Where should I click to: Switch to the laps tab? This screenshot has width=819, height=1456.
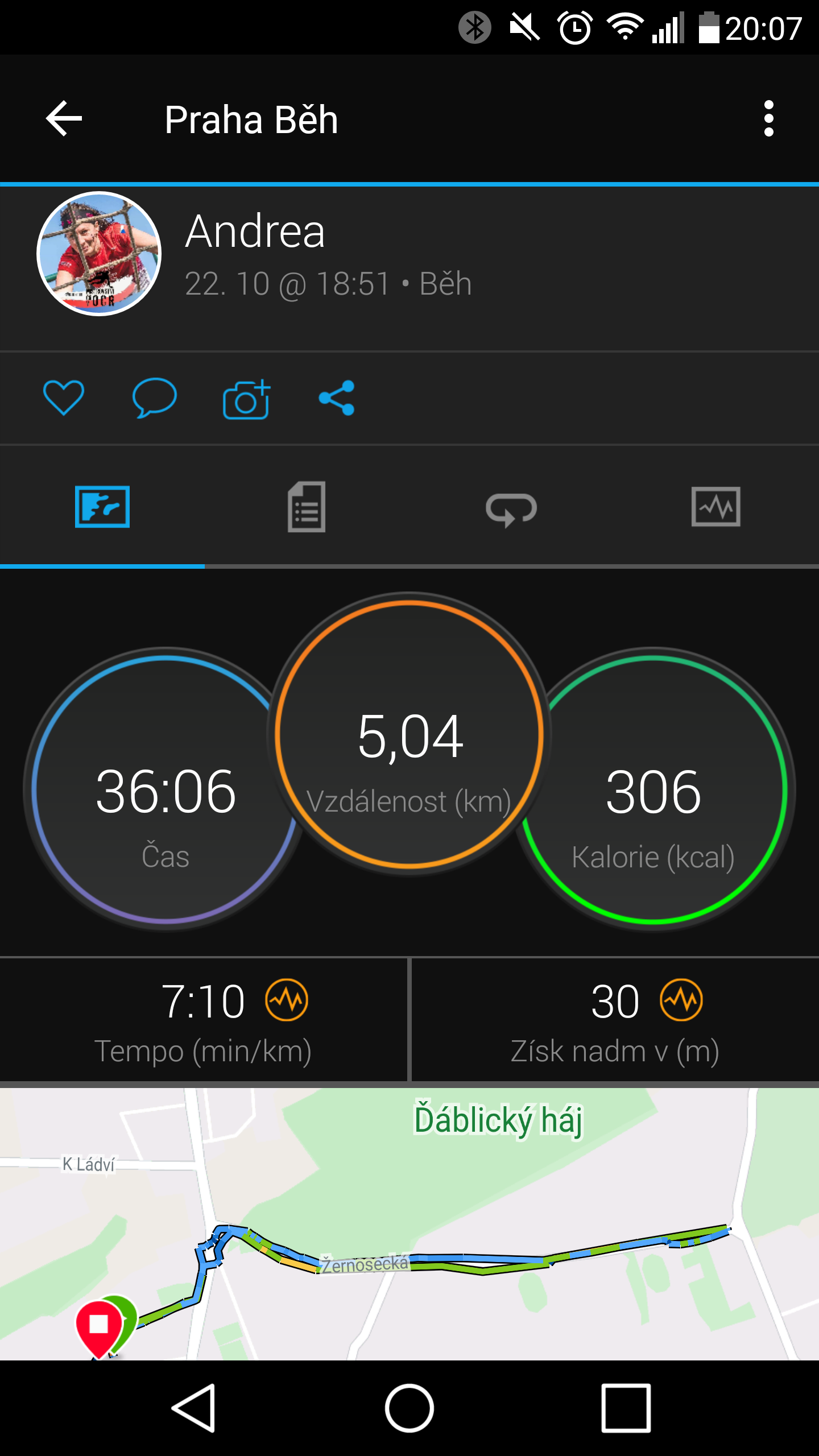511,508
